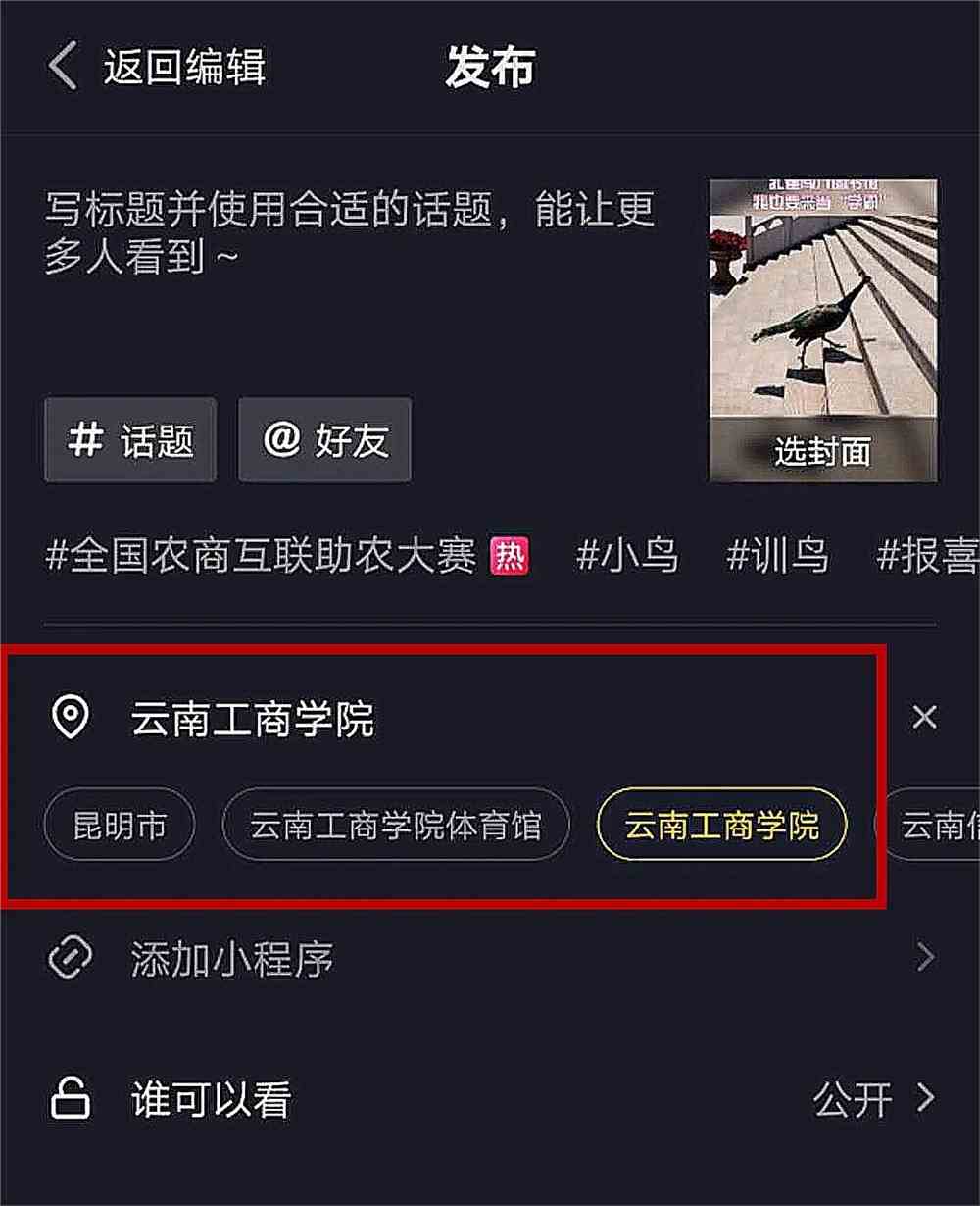Select hashtag #训鸟
The image size is (980, 1206).
coord(777,556)
